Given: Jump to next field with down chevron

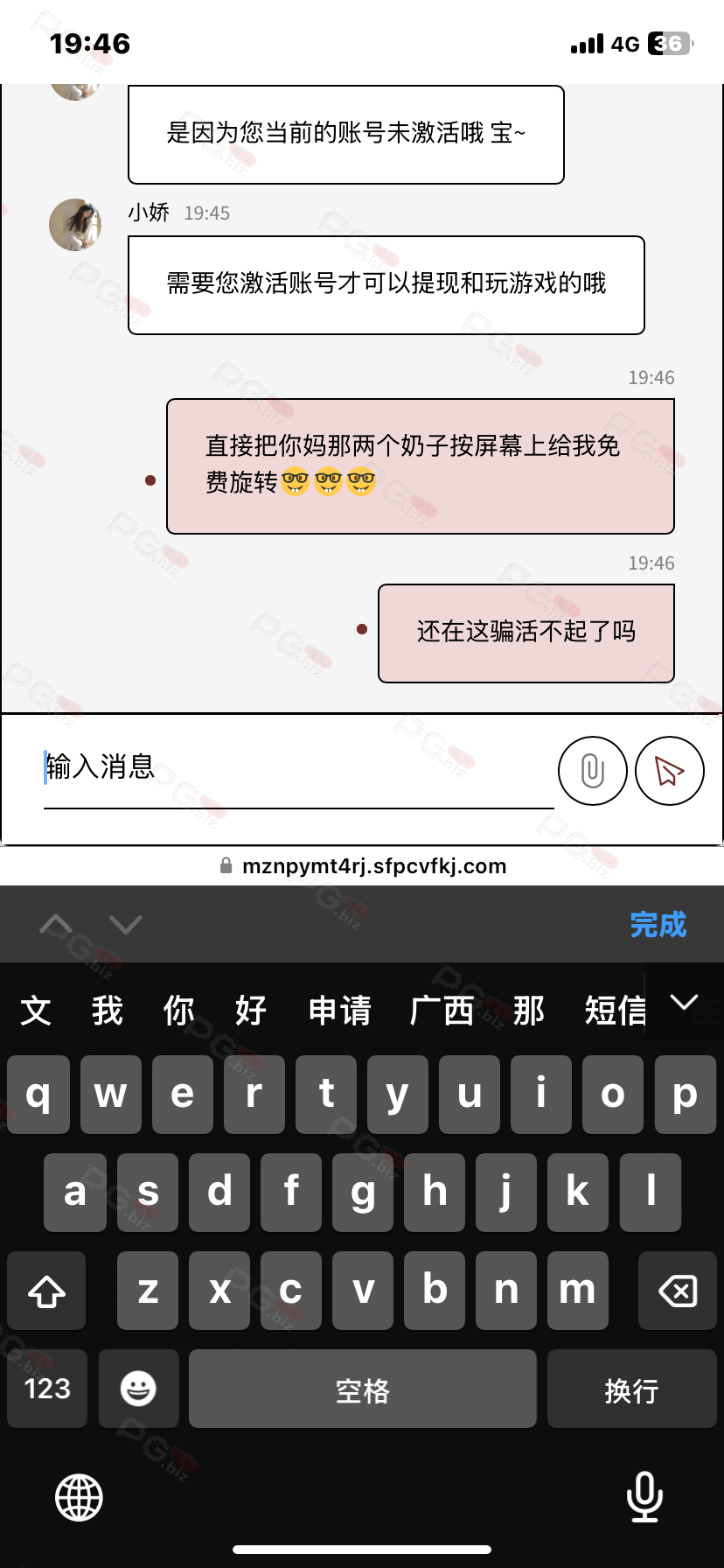Looking at the screenshot, I should 126,924.
